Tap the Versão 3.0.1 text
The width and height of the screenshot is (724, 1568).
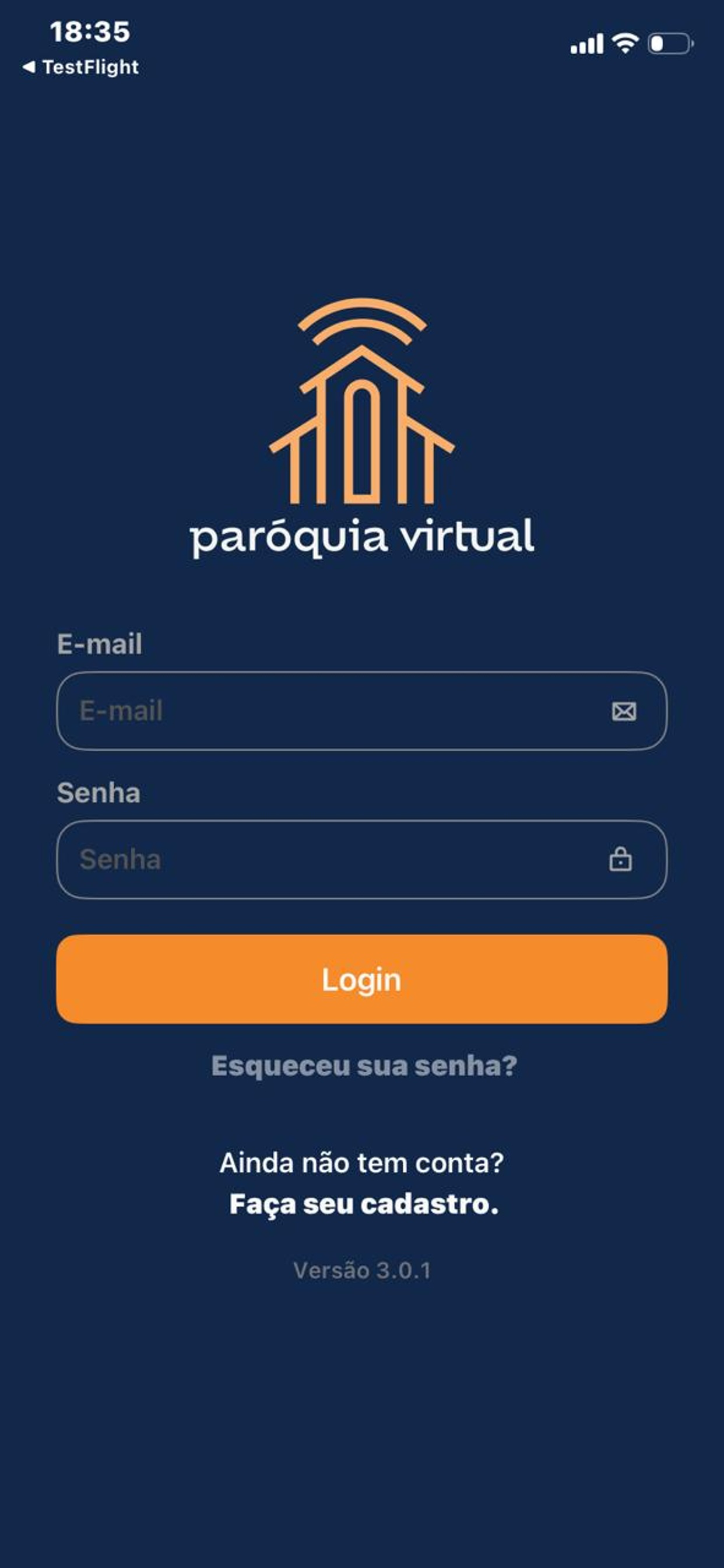pos(363,1269)
